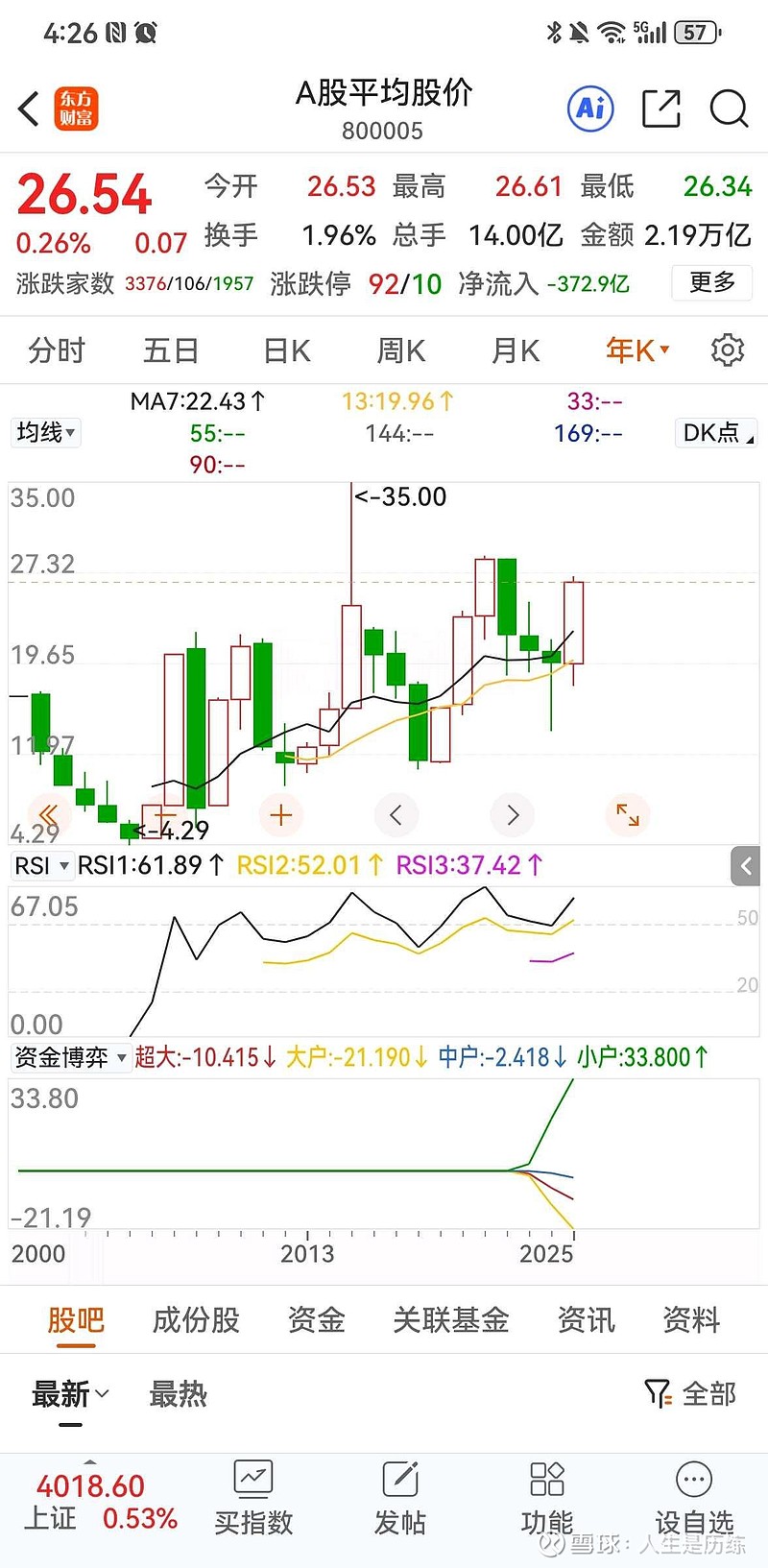768x1568 pixels.
Task: Expand chart to fullscreen
Action: (x=627, y=814)
